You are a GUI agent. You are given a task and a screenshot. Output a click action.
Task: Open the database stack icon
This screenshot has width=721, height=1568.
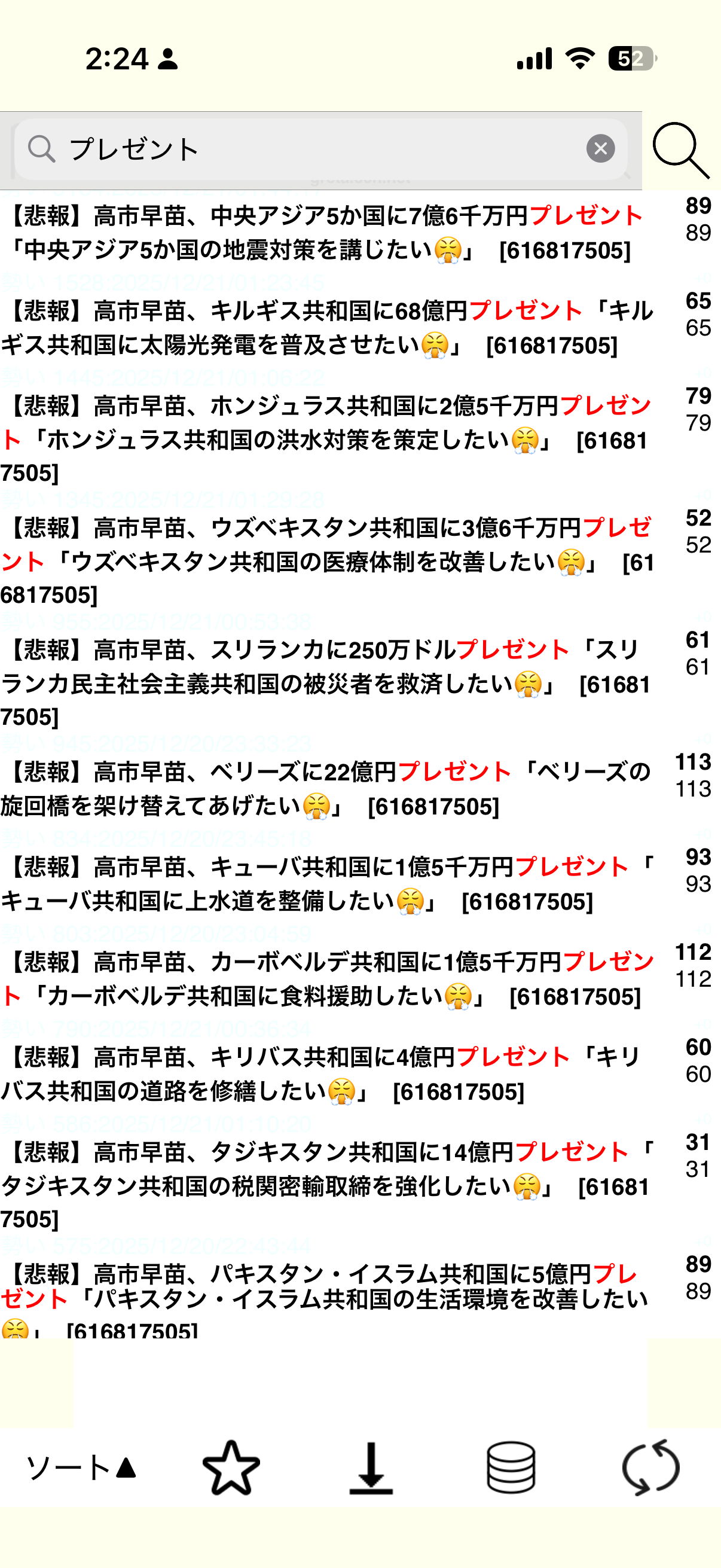tap(511, 1468)
